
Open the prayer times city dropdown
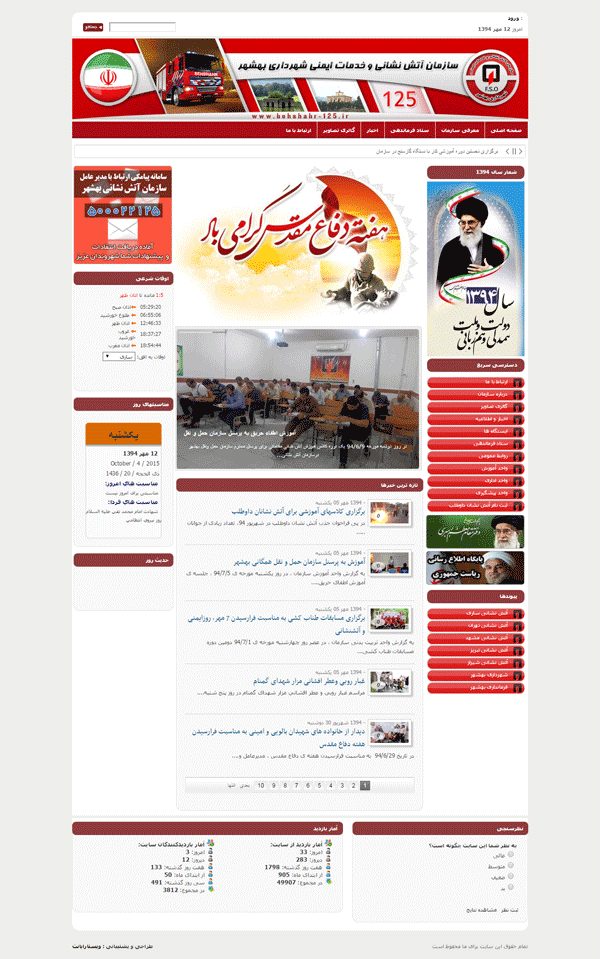pyautogui.click(x=119, y=356)
